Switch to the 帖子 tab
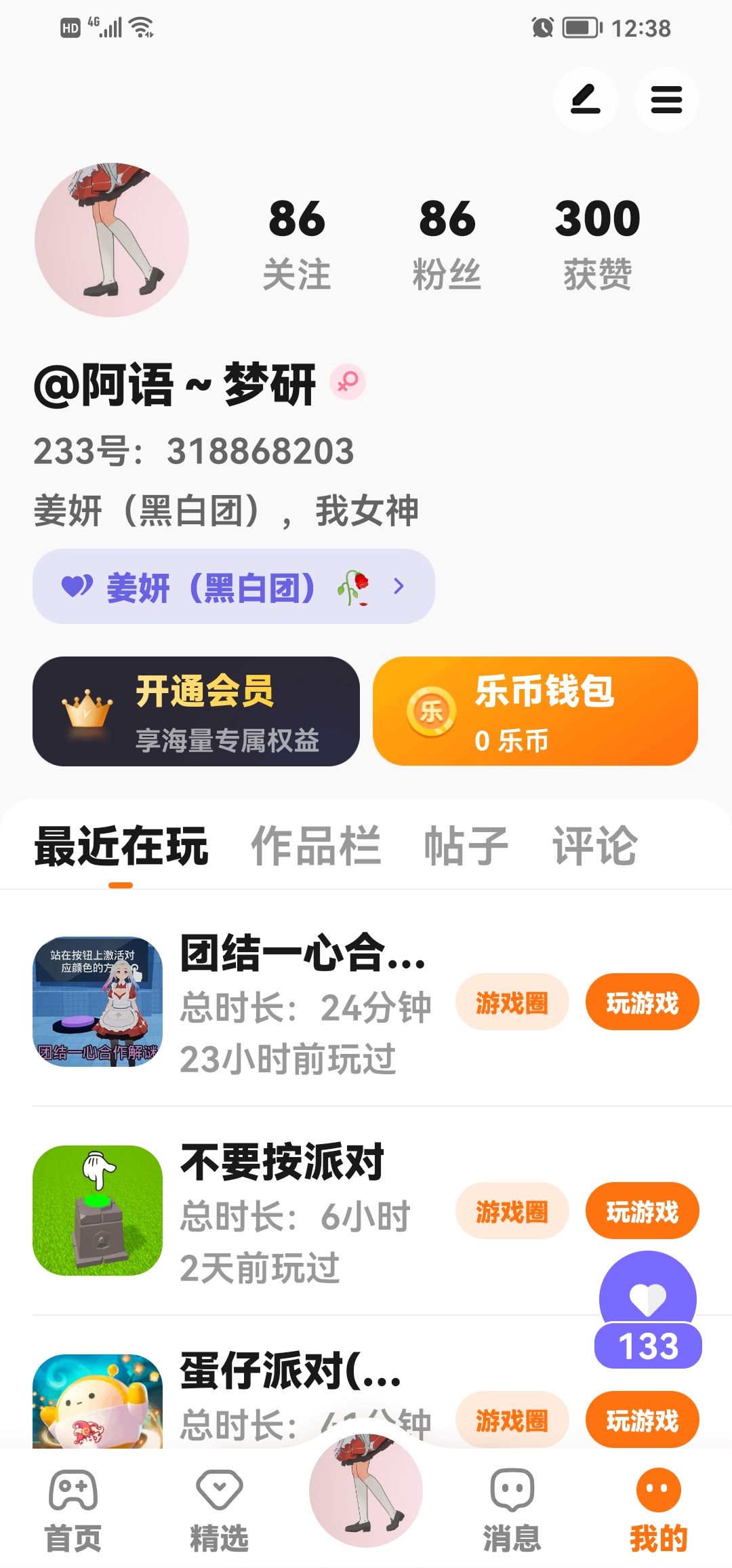Screen dimensions: 732x1568 466,846
